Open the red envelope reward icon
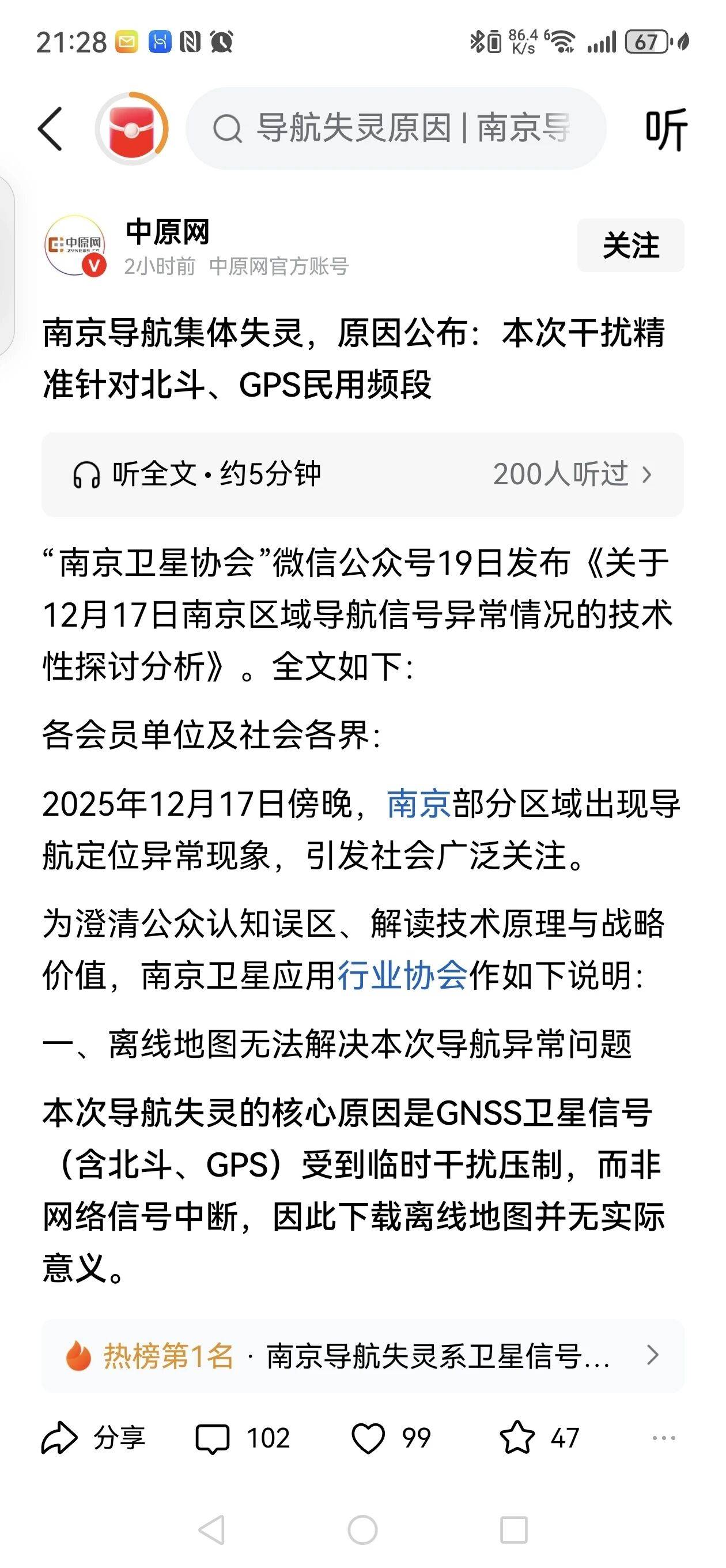 coord(132,129)
